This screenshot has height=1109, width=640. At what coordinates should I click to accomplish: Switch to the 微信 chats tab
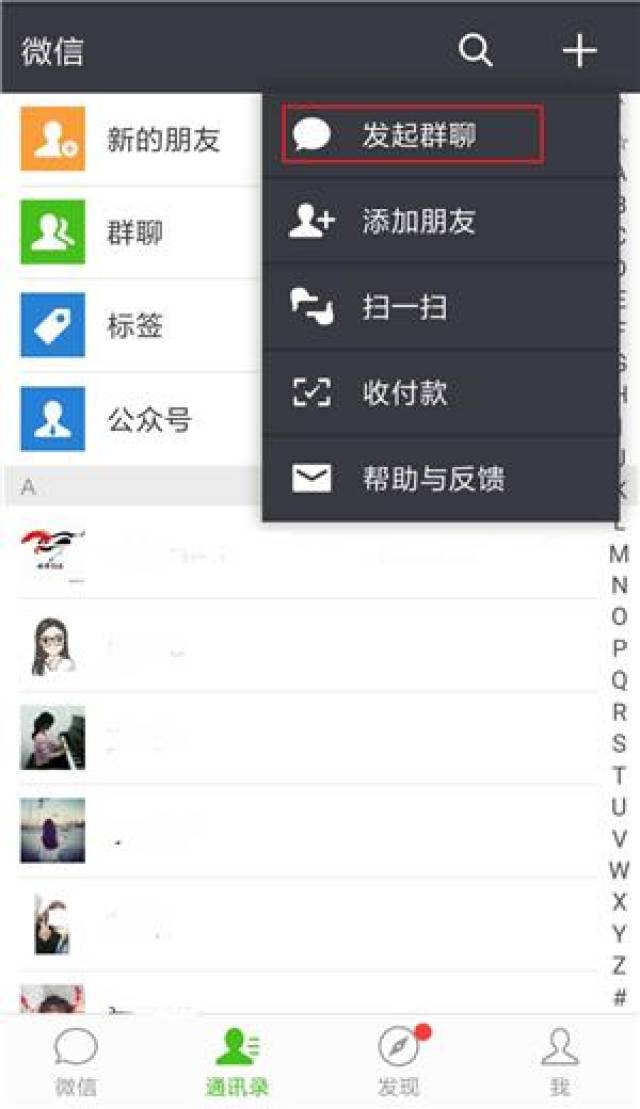click(76, 1062)
